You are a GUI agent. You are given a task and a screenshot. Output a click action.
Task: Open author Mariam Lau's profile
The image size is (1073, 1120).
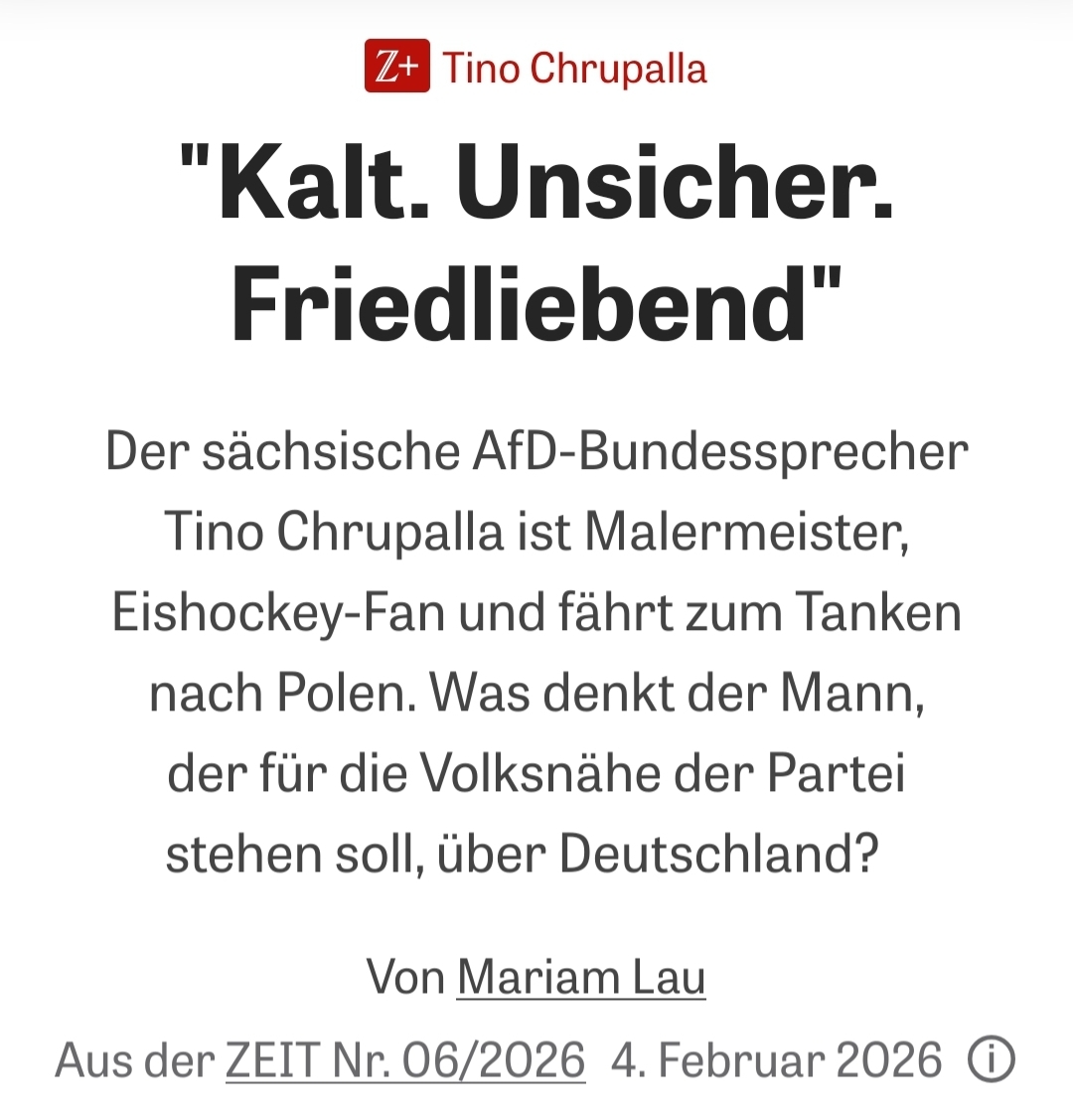[581, 977]
